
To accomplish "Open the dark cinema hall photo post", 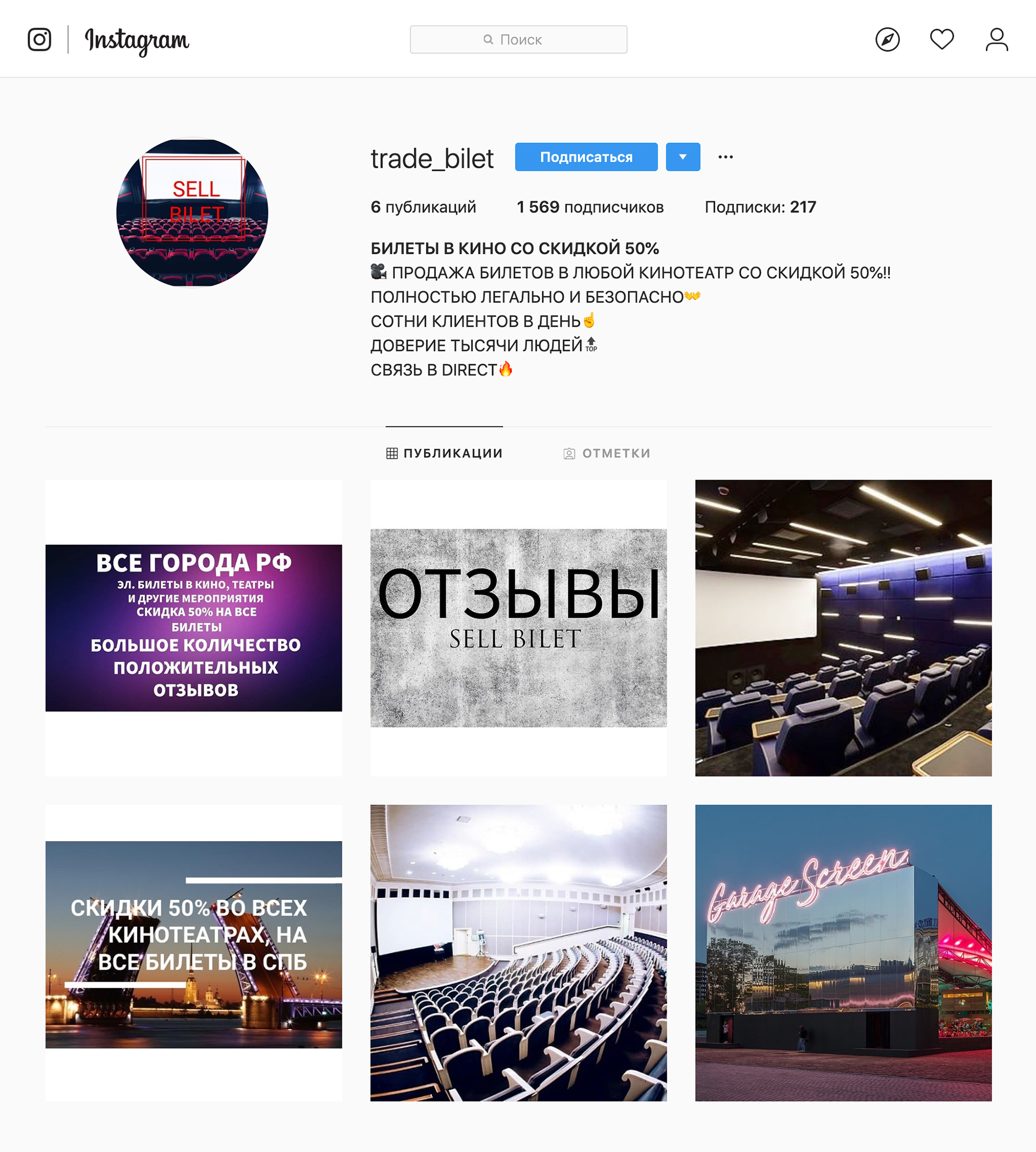I will [x=843, y=628].
